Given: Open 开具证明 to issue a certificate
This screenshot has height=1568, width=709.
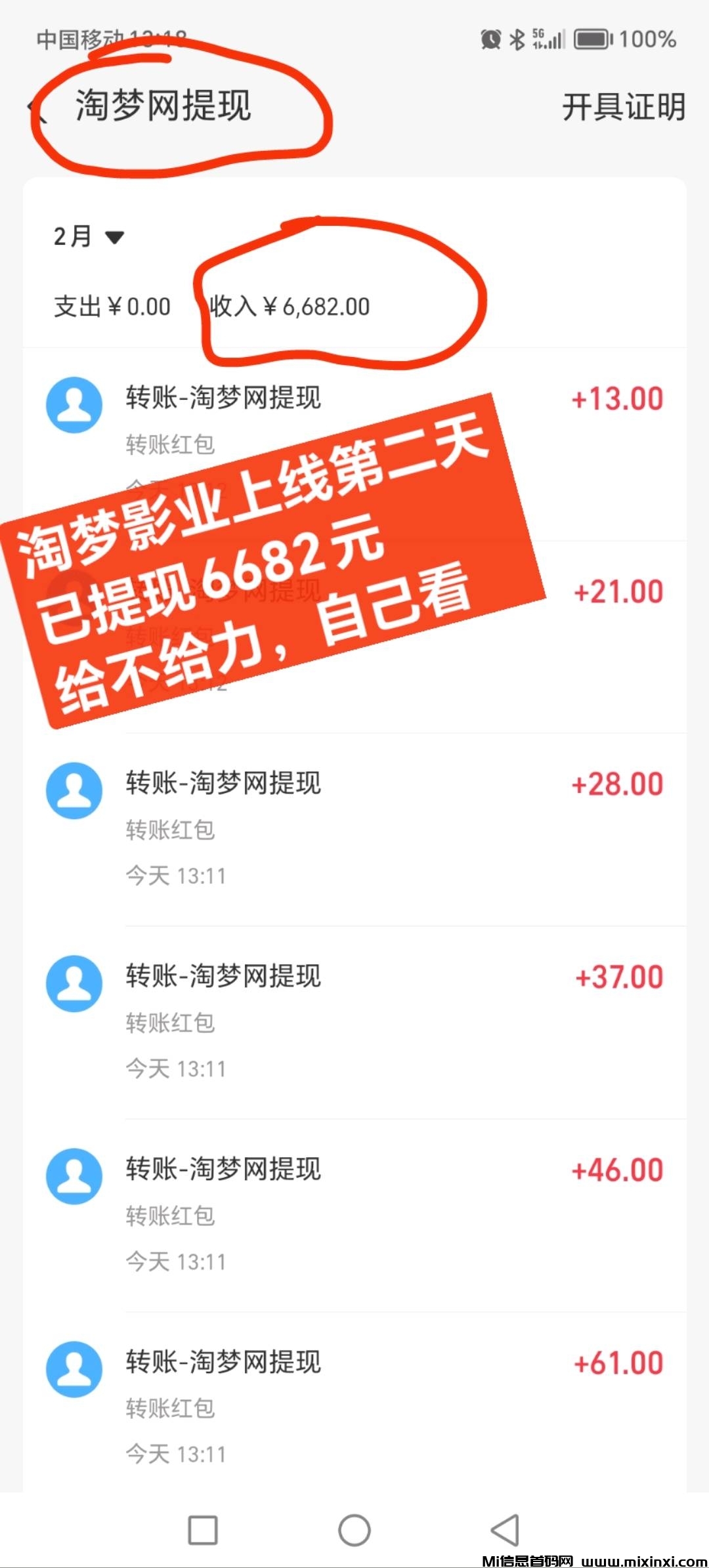Looking at the screenshot, I should click(x=623, y=107).
